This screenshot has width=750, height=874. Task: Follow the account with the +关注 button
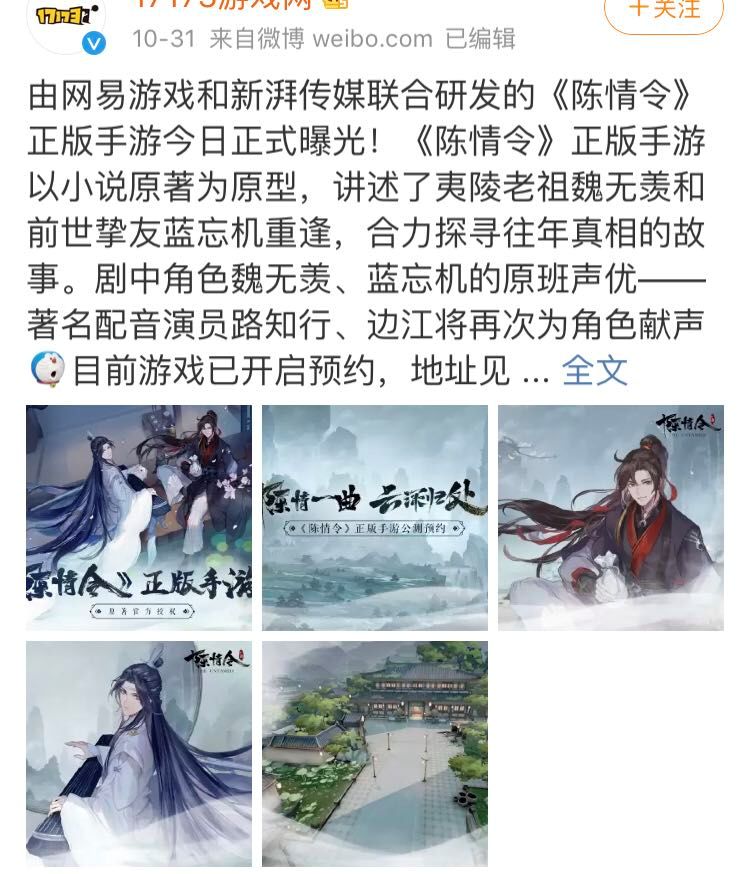[664, 10]
